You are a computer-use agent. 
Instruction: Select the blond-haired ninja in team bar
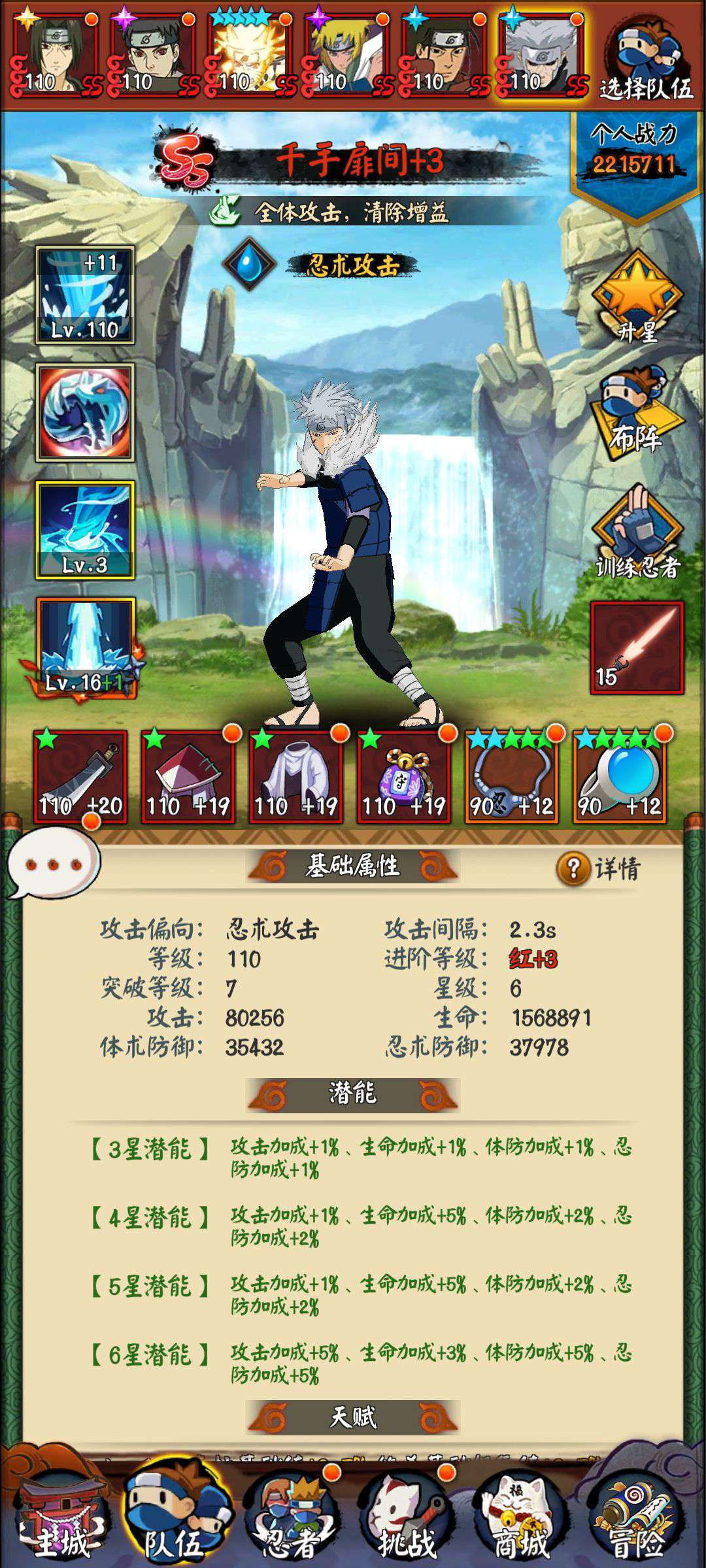click(346, 54)
